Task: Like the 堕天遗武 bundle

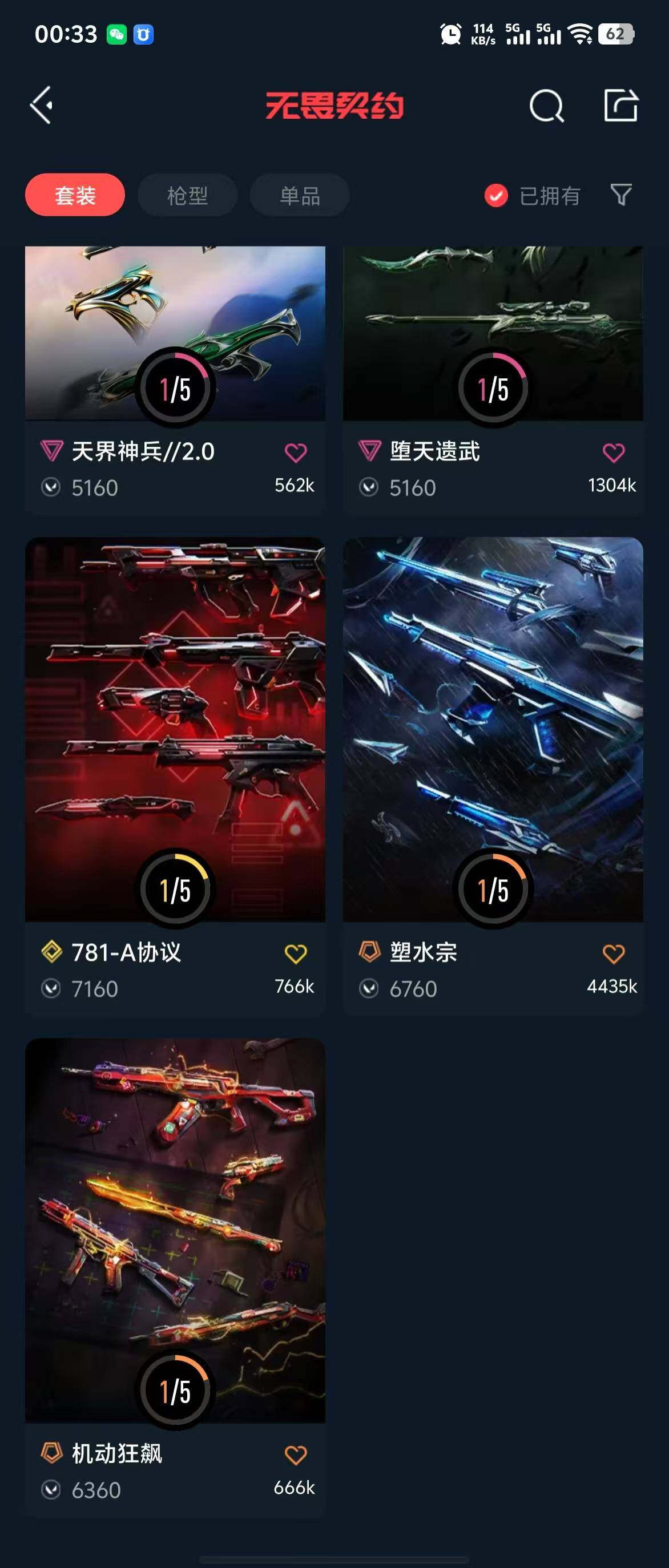Action: [x=614, y=453]
